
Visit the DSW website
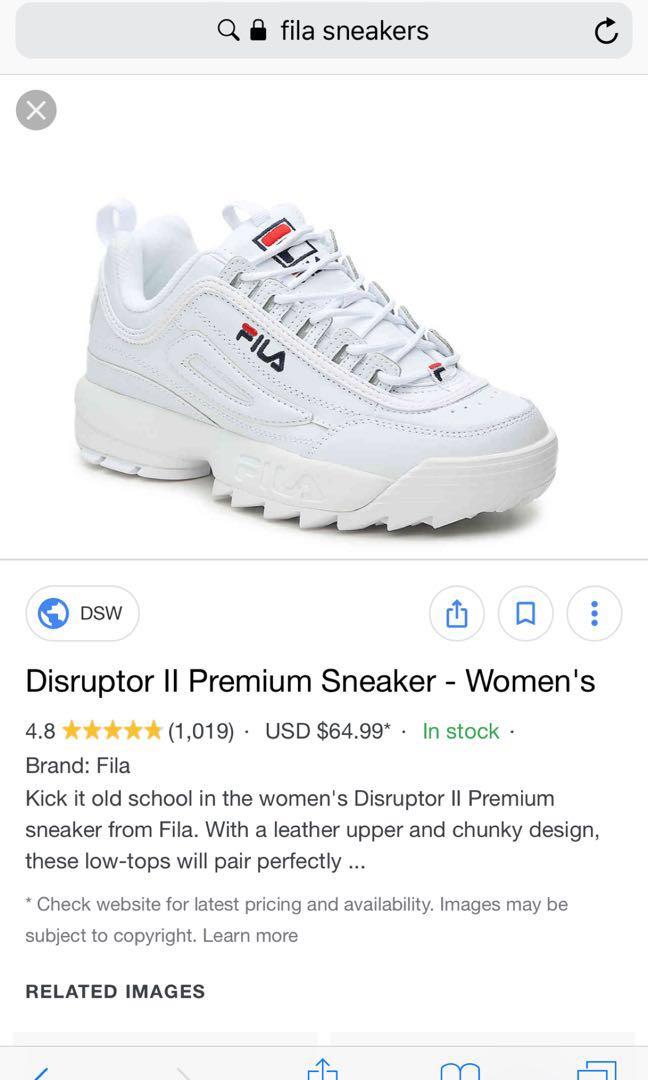[x=82, y=613]
